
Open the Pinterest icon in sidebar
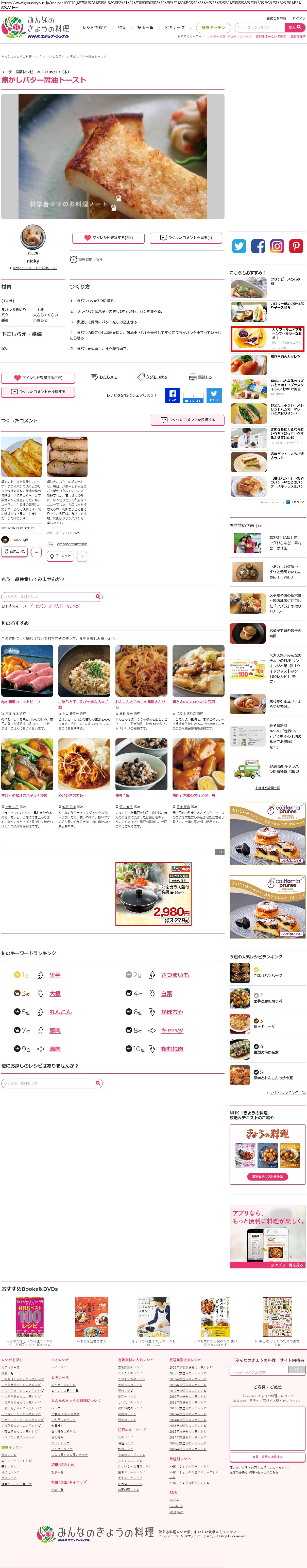tap(296, 246)
